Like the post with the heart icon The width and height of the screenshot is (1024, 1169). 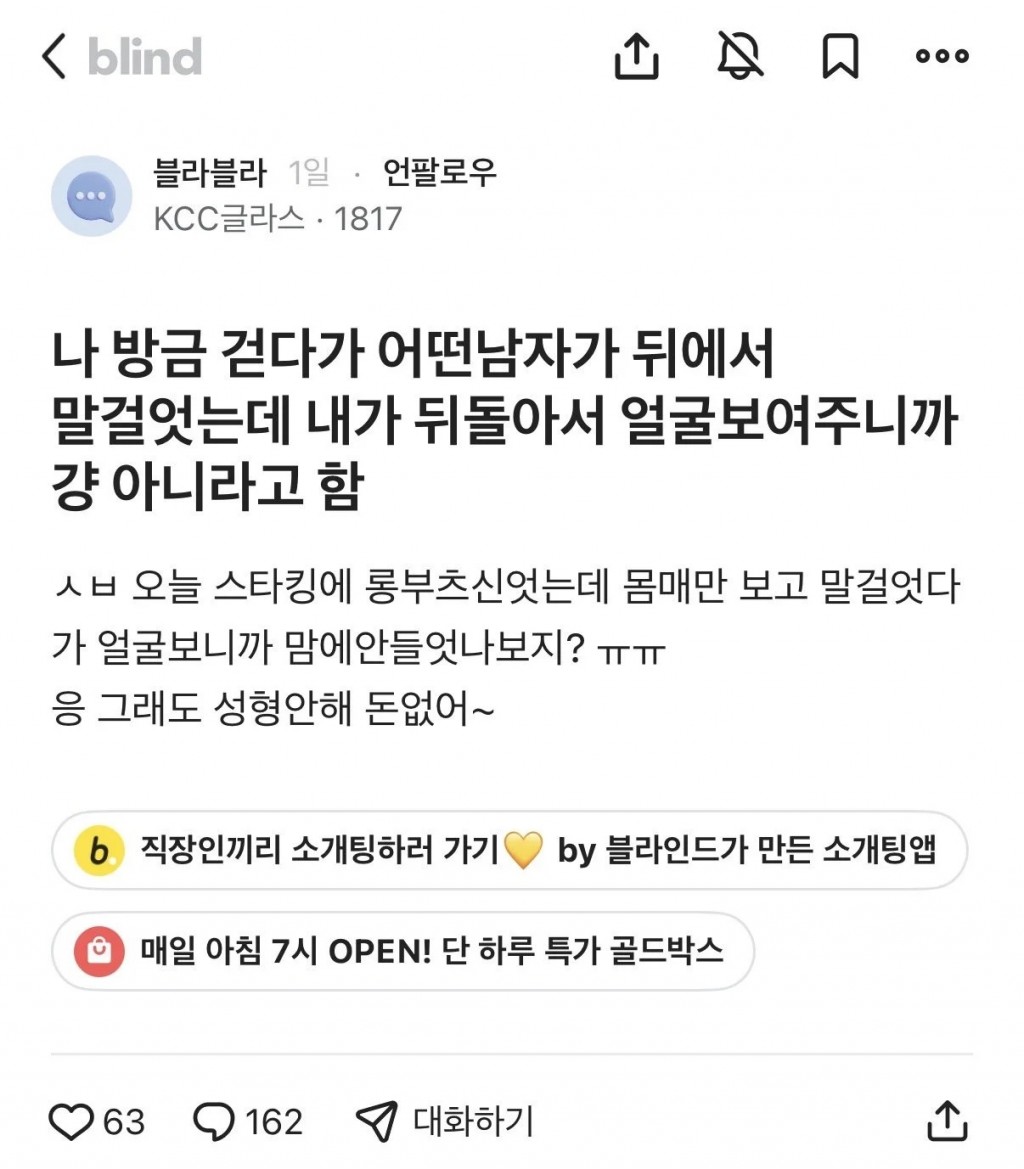pyautogui.click(x=70, y=1121)
